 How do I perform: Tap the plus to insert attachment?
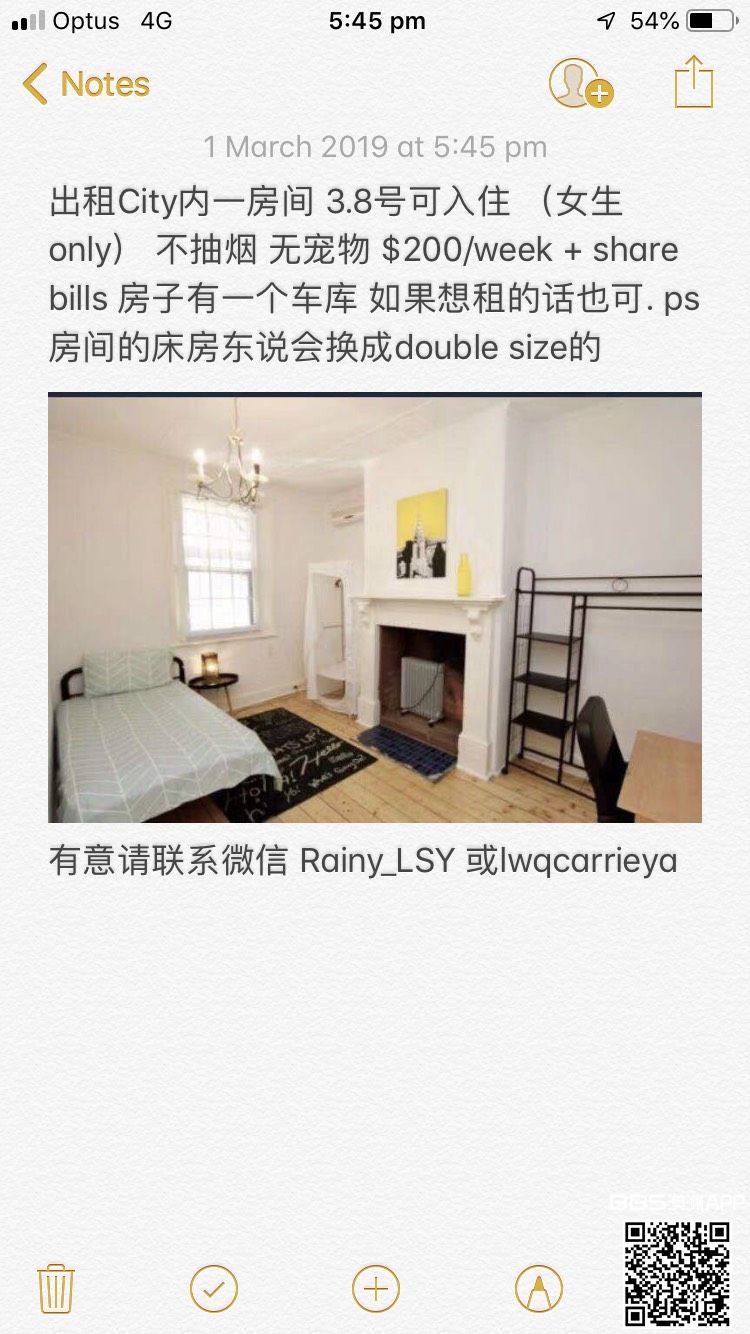click(x=375, y=1288)
